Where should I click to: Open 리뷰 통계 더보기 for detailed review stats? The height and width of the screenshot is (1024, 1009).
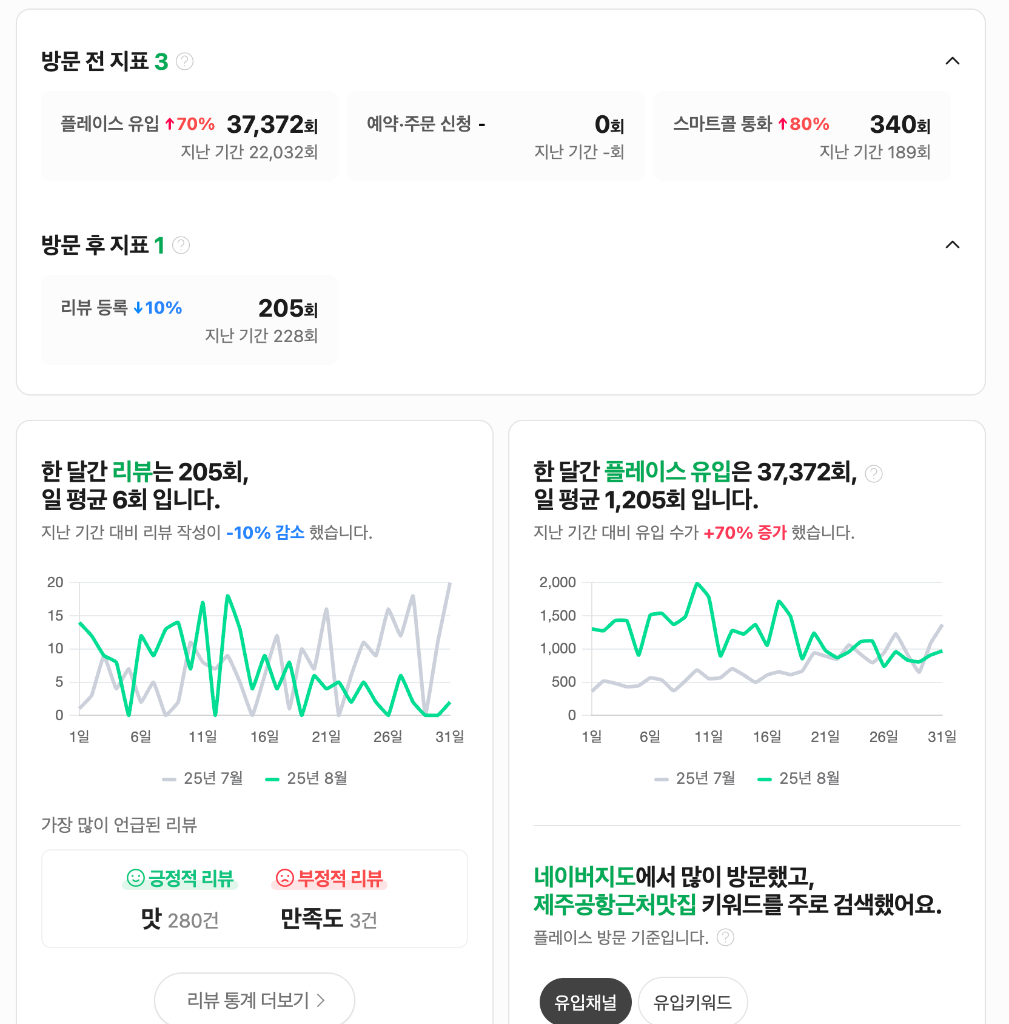(x=254, y=1000)
